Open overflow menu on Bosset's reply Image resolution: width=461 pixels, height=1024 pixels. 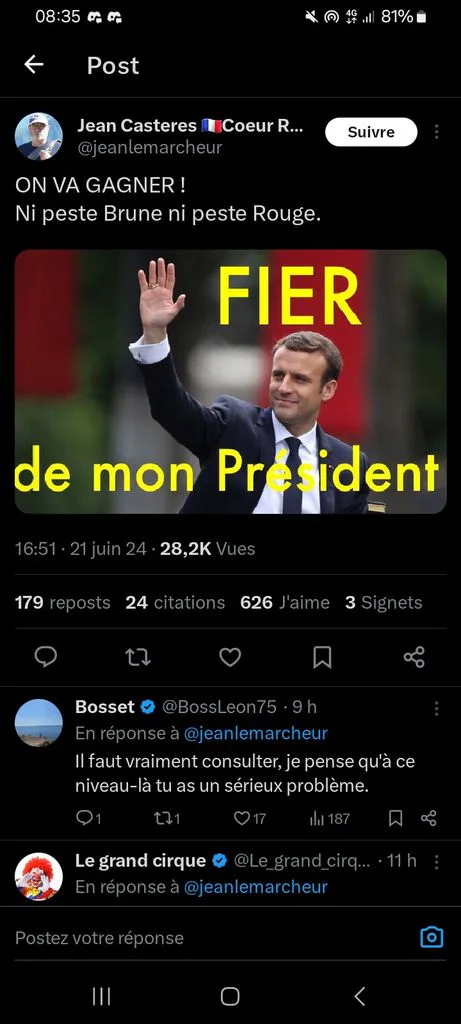coord(436,709)
